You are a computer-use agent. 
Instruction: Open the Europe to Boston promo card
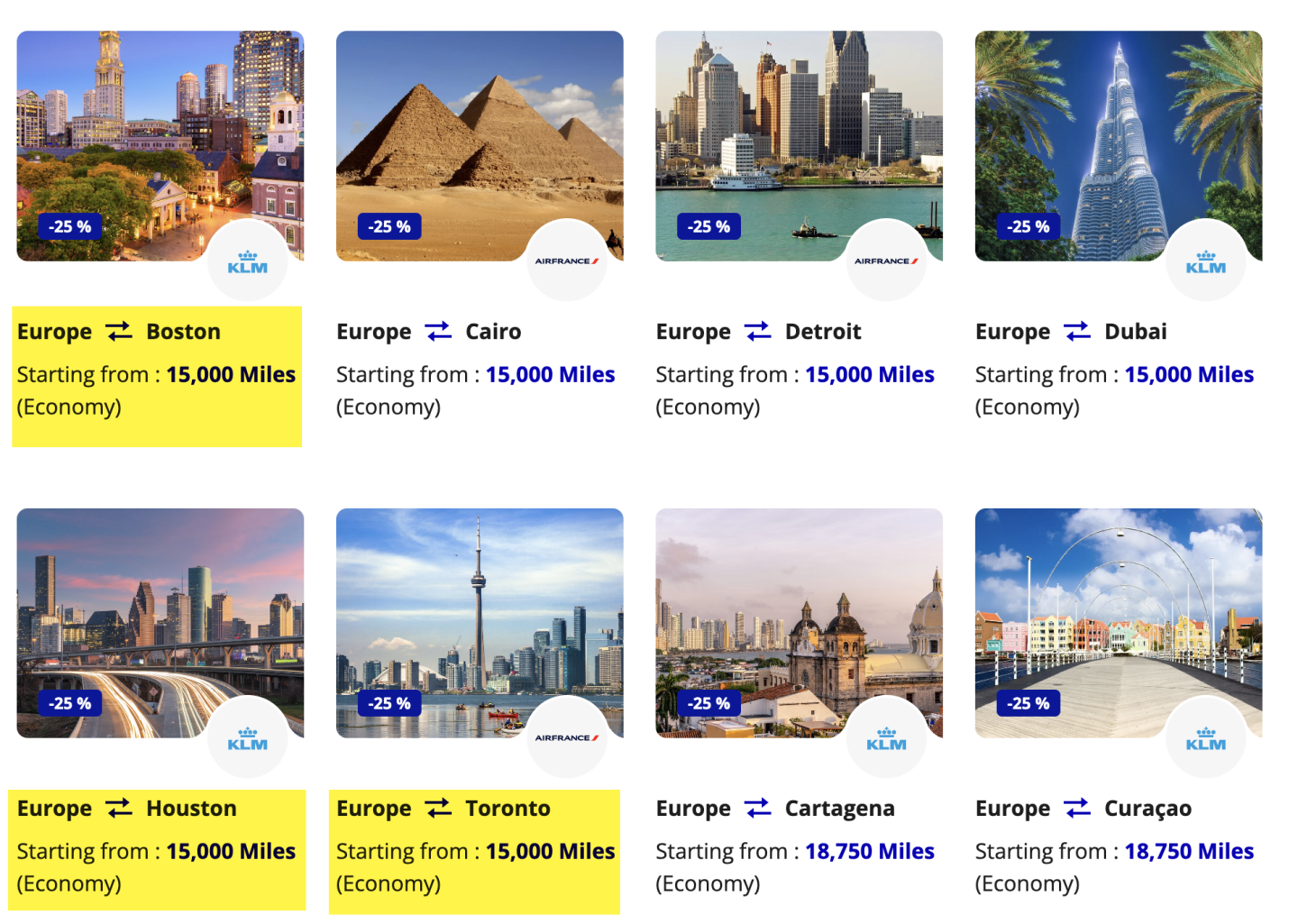point(160,147)
